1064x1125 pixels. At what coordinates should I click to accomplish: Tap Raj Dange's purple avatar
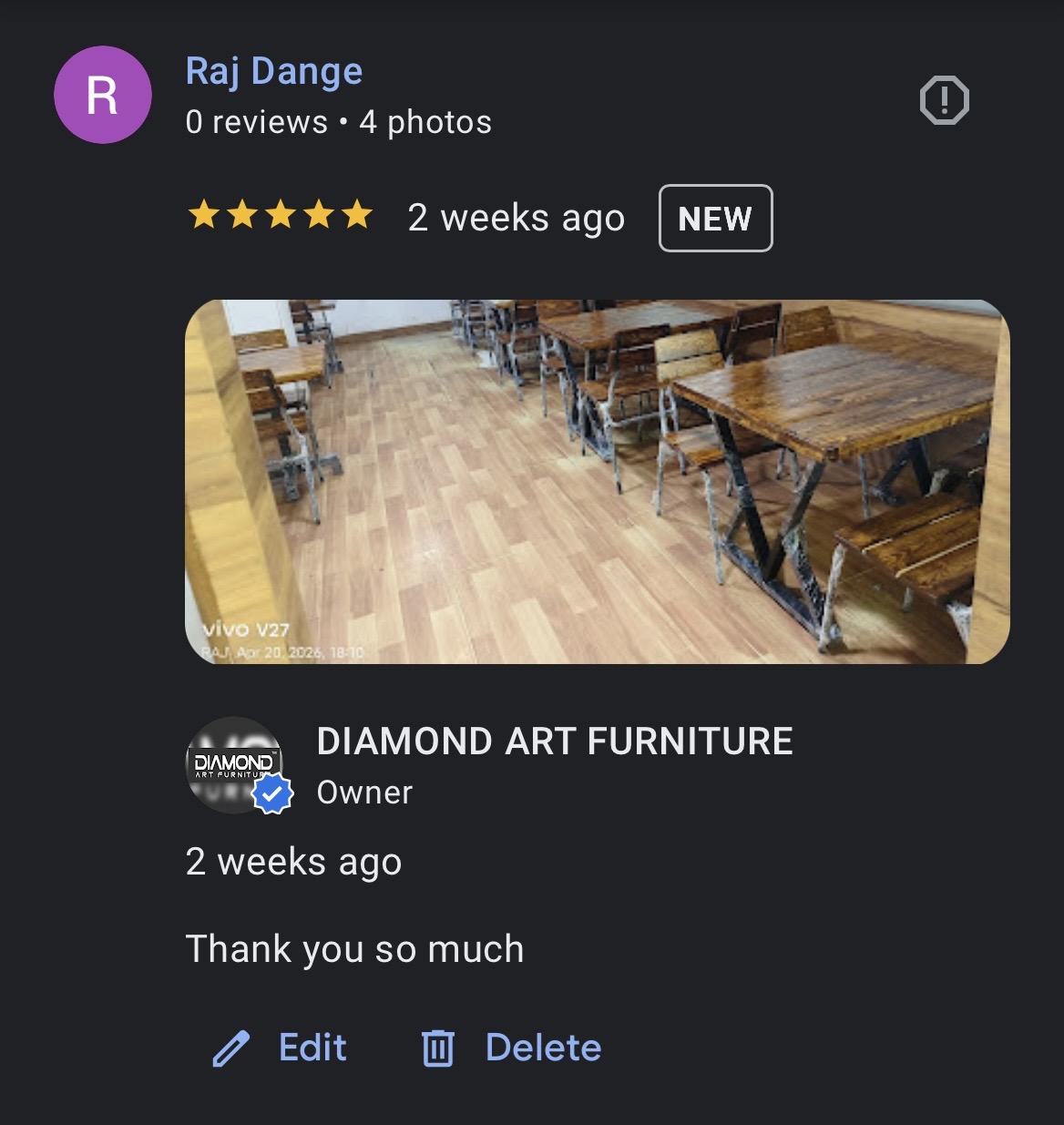(x=103, y=95)
